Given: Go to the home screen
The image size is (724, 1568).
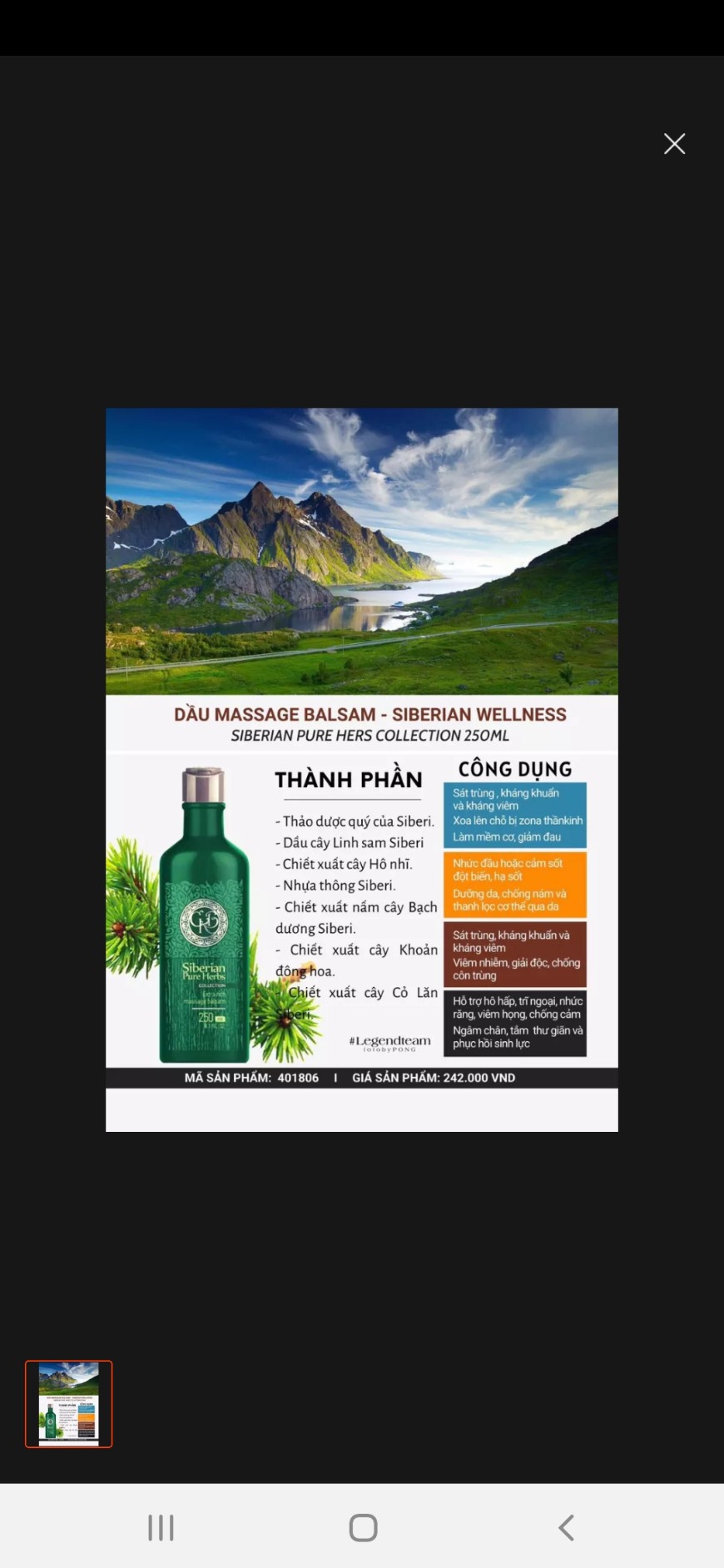Looking at the screenshot, I should [363, 1527].
